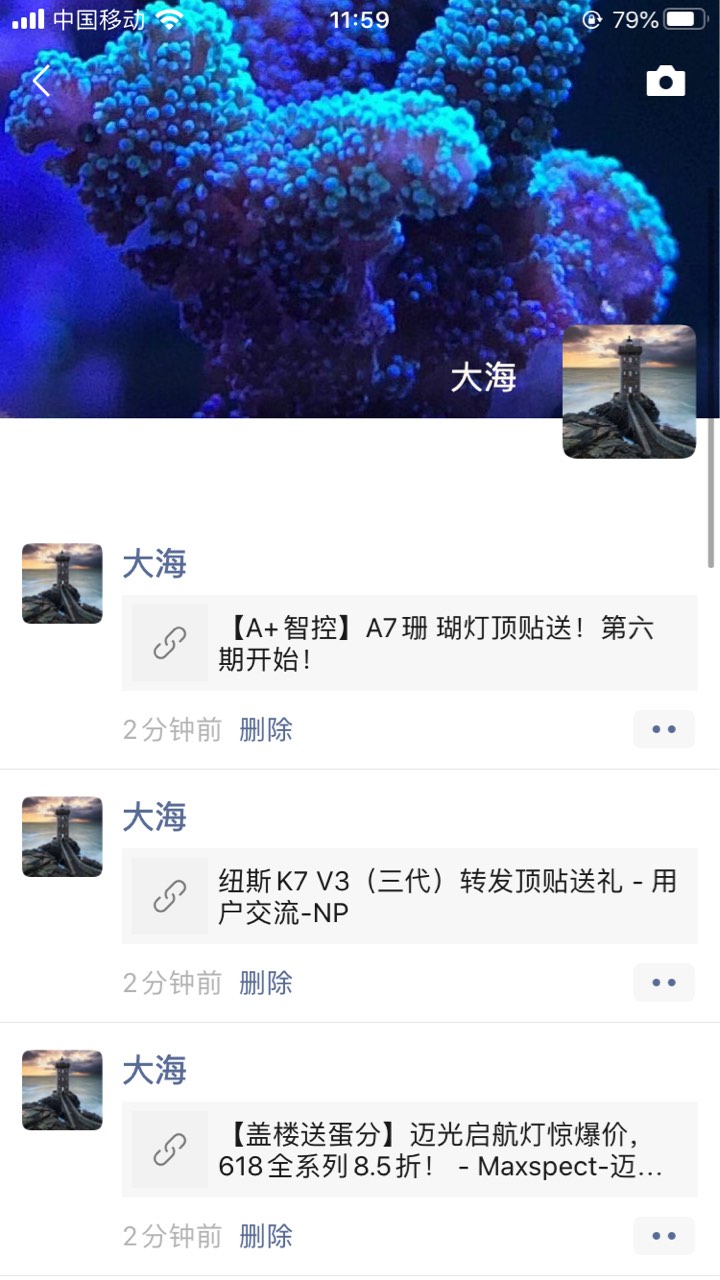Delete the A+智控 A7 post

pos(266,730)
